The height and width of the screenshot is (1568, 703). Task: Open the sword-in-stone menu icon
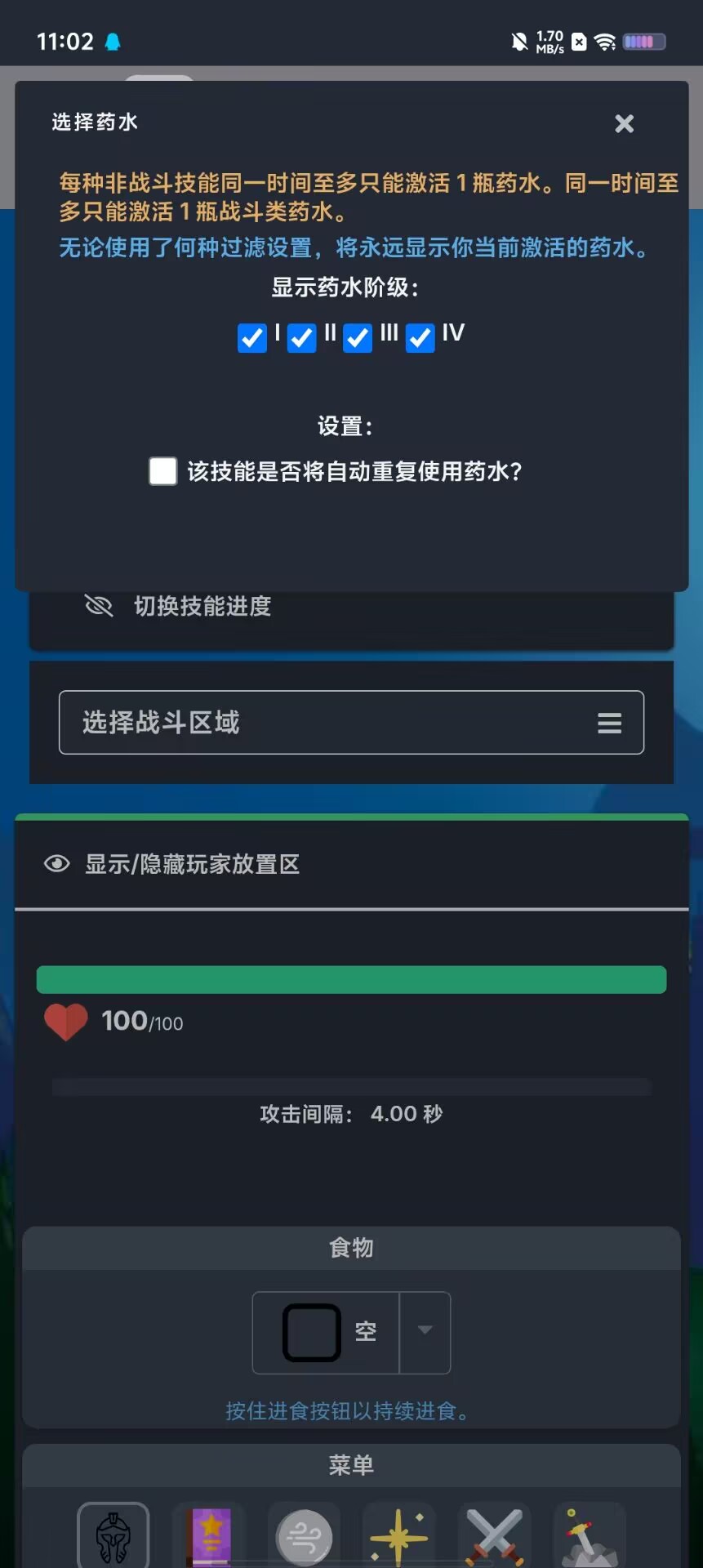click(590, 1536)
